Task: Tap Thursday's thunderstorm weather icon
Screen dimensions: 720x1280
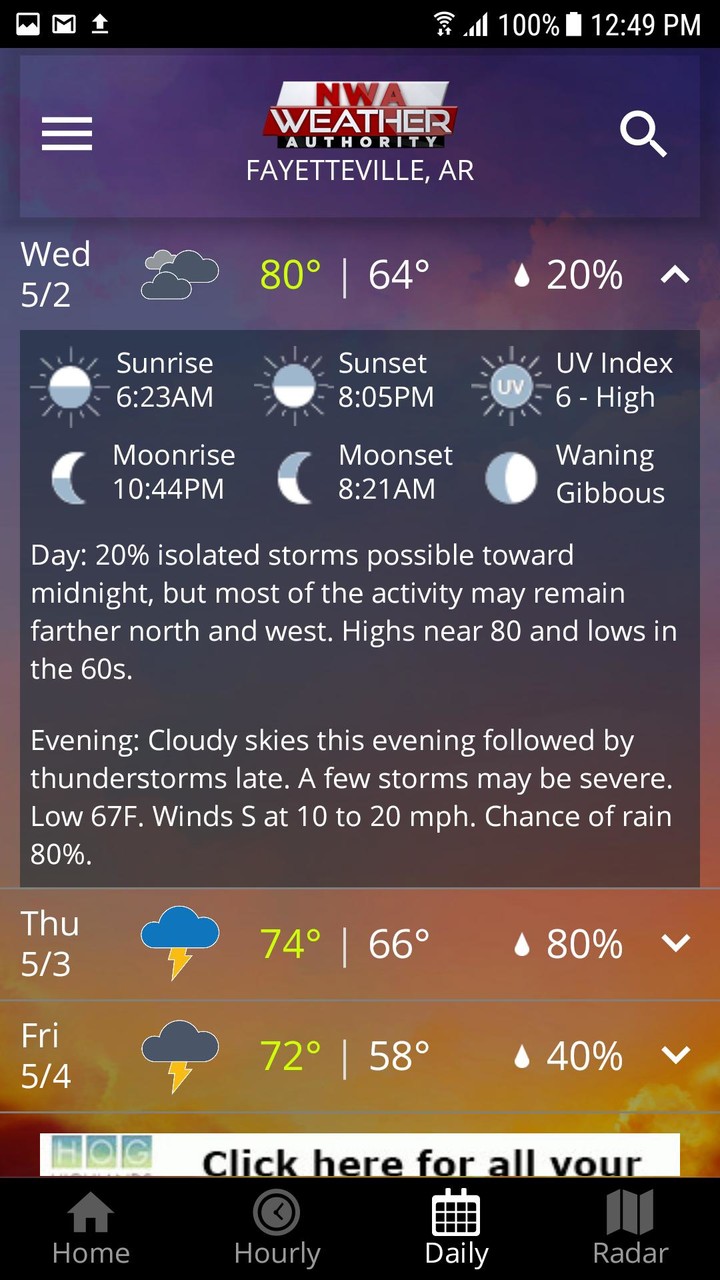Action: coord(179,941)
